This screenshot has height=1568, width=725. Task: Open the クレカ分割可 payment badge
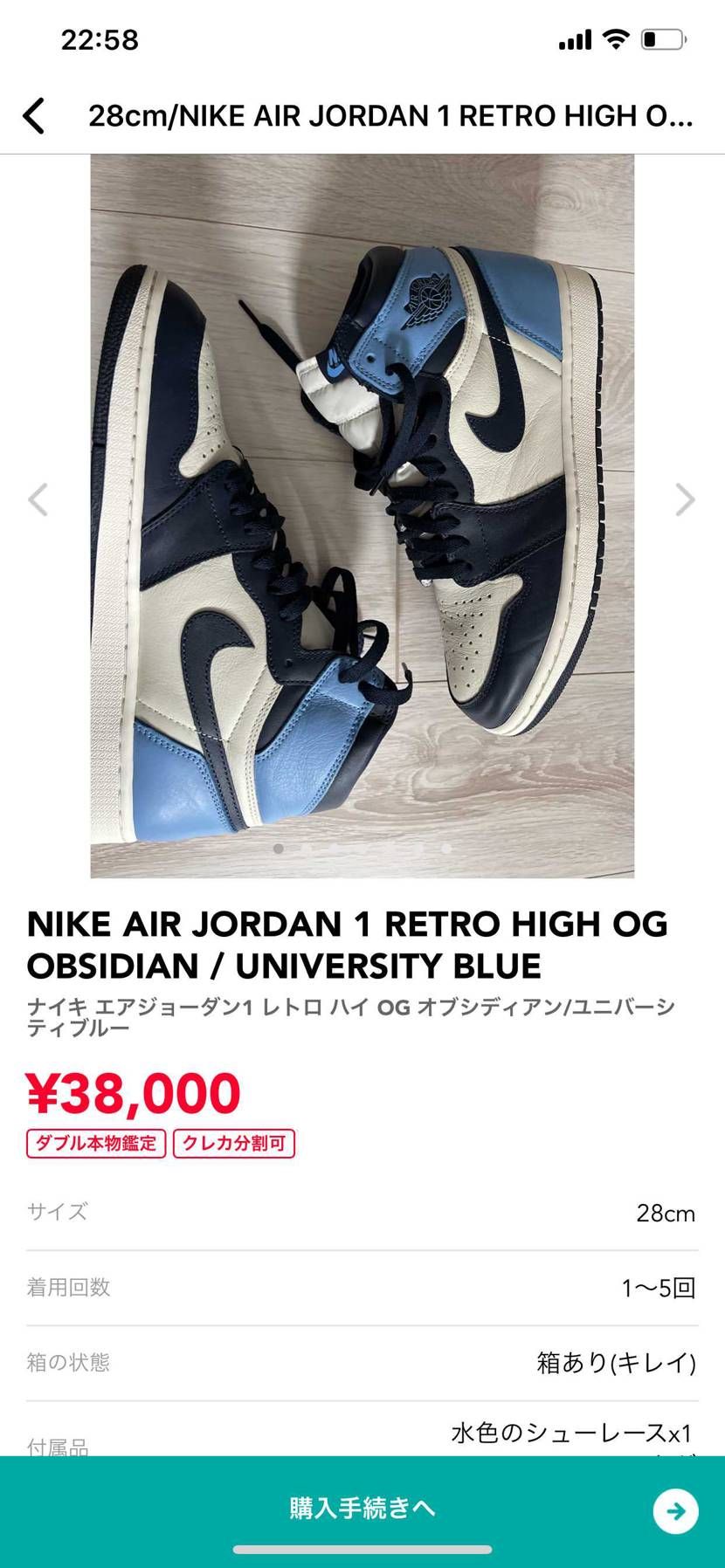point(234,1143)
